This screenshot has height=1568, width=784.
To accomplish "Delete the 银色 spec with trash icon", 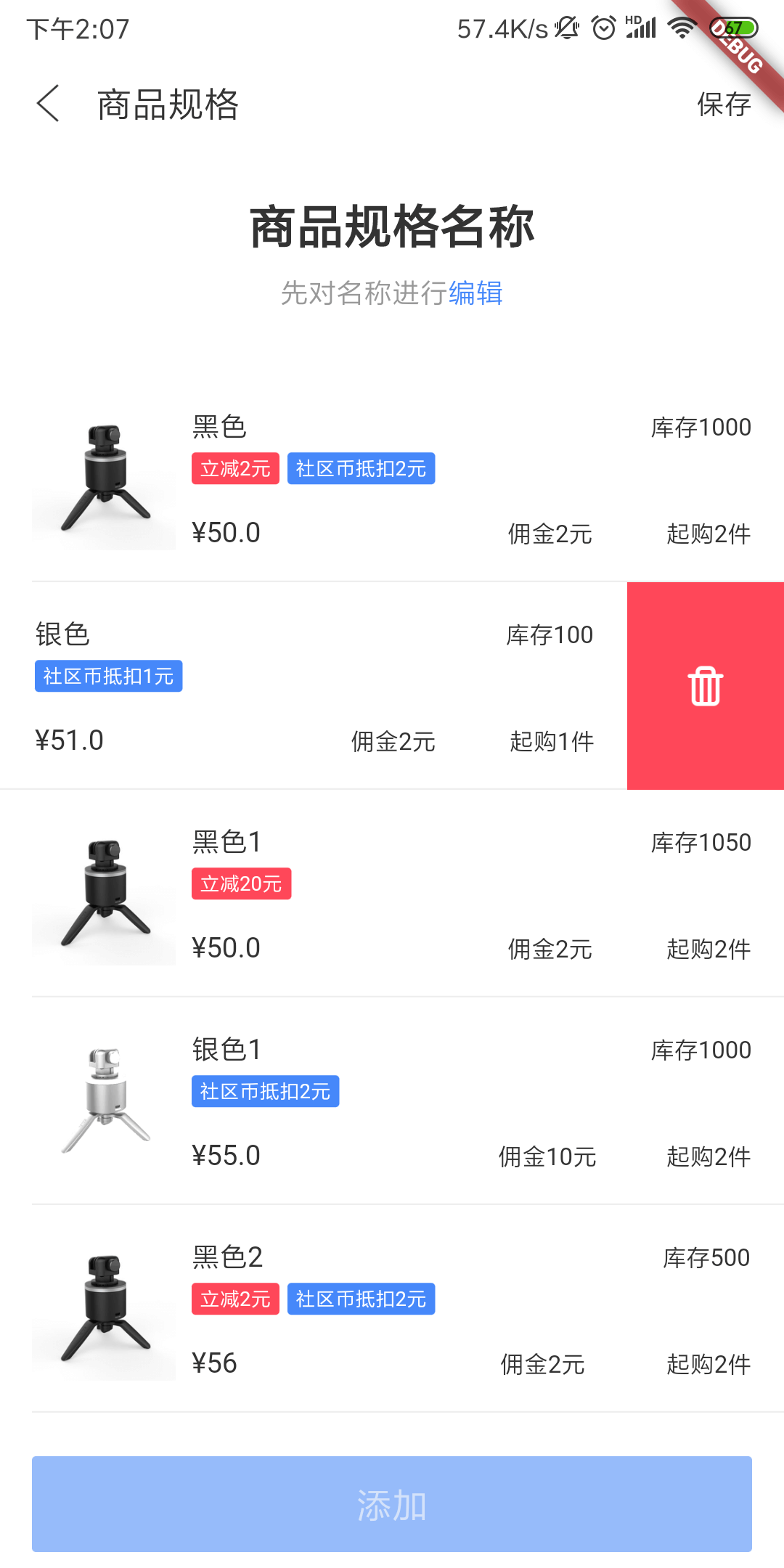I will pos(705,686).
